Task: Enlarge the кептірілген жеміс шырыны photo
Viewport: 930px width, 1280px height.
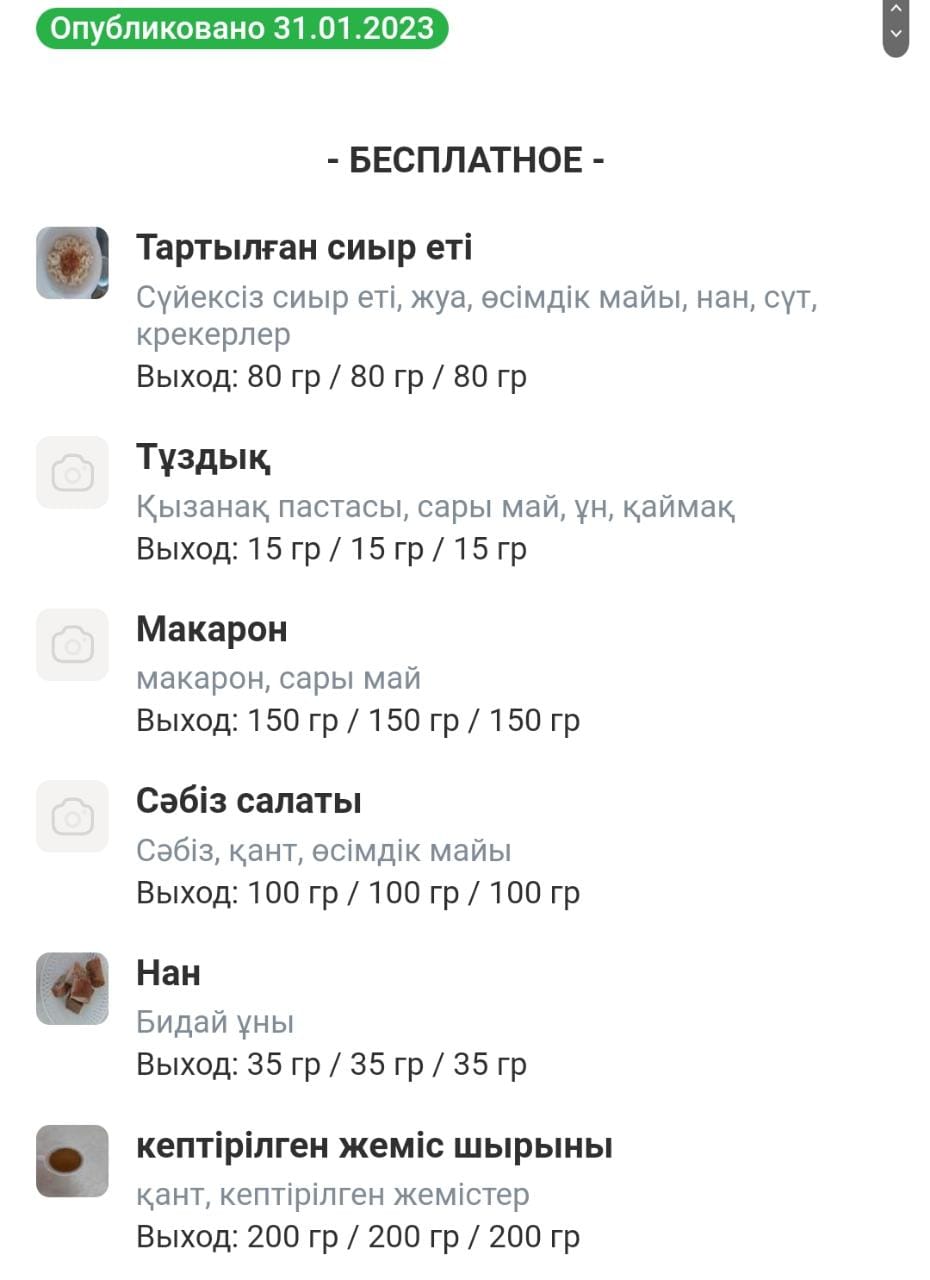Action: tap(72, 1161)
